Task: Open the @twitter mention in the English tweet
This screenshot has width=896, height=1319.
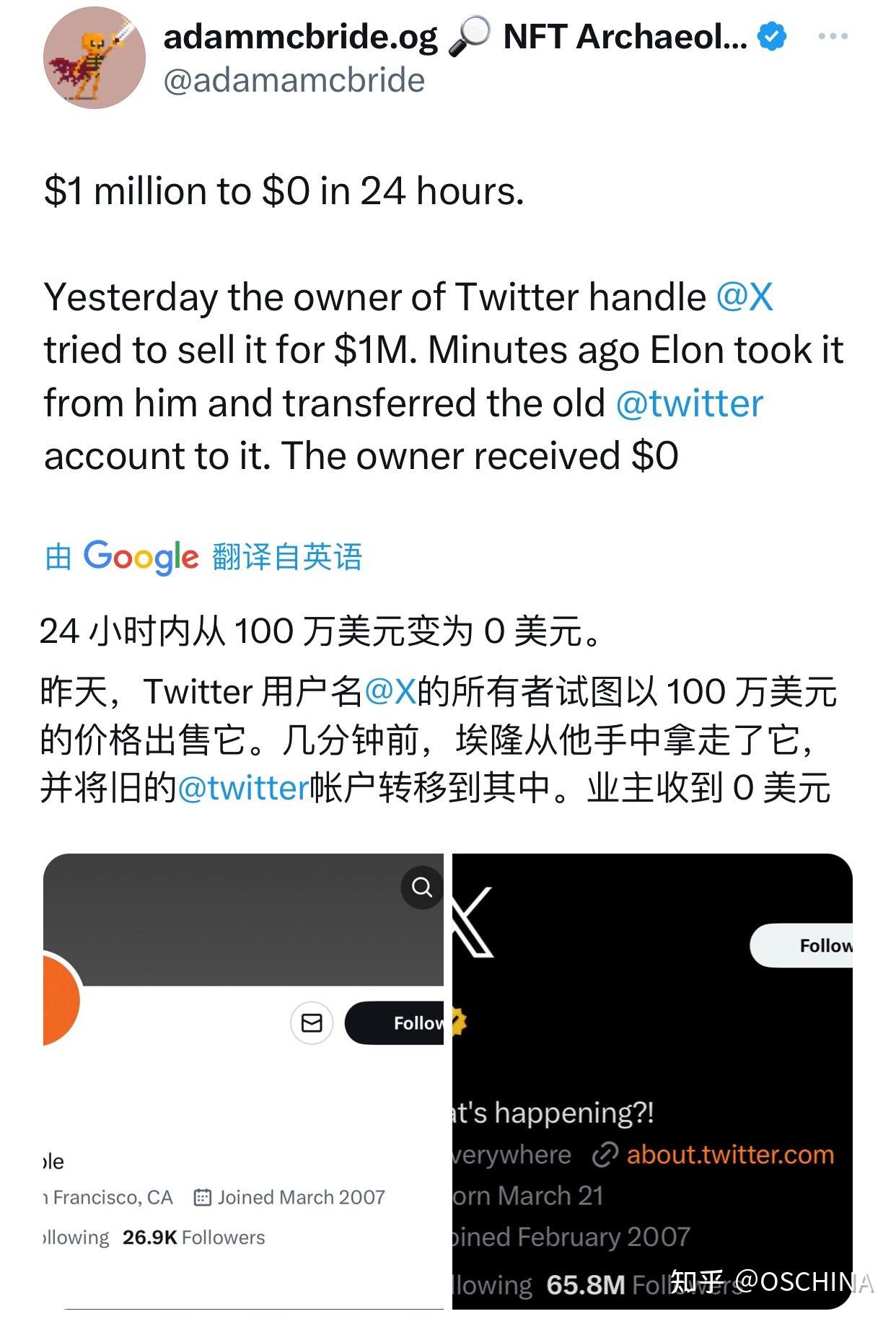Action: 689,403
